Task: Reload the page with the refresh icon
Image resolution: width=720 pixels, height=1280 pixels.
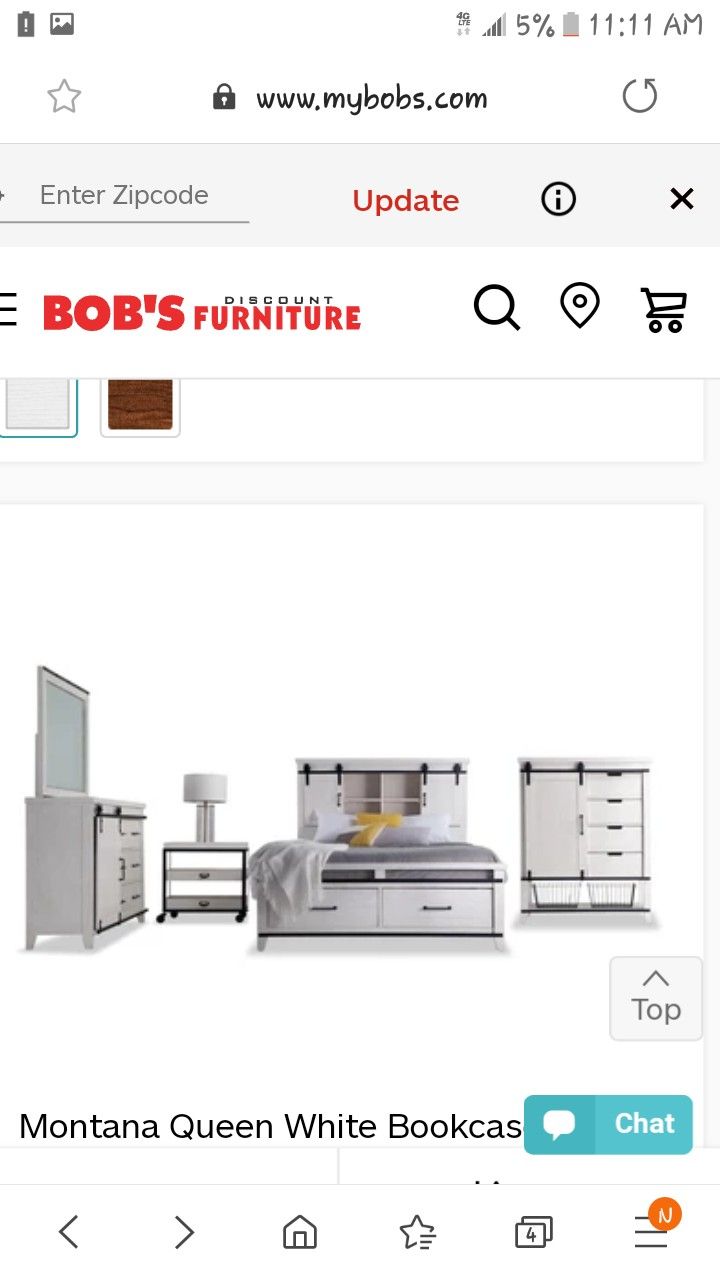Action: point(640,96)
